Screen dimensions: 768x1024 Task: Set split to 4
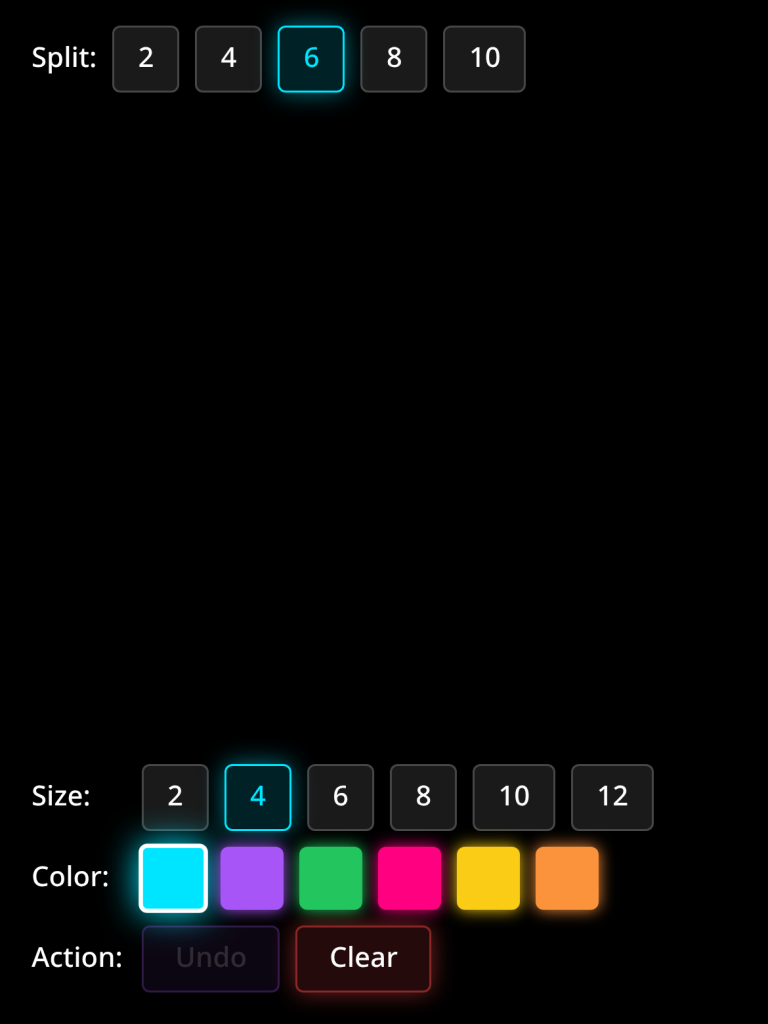(228, 59)
